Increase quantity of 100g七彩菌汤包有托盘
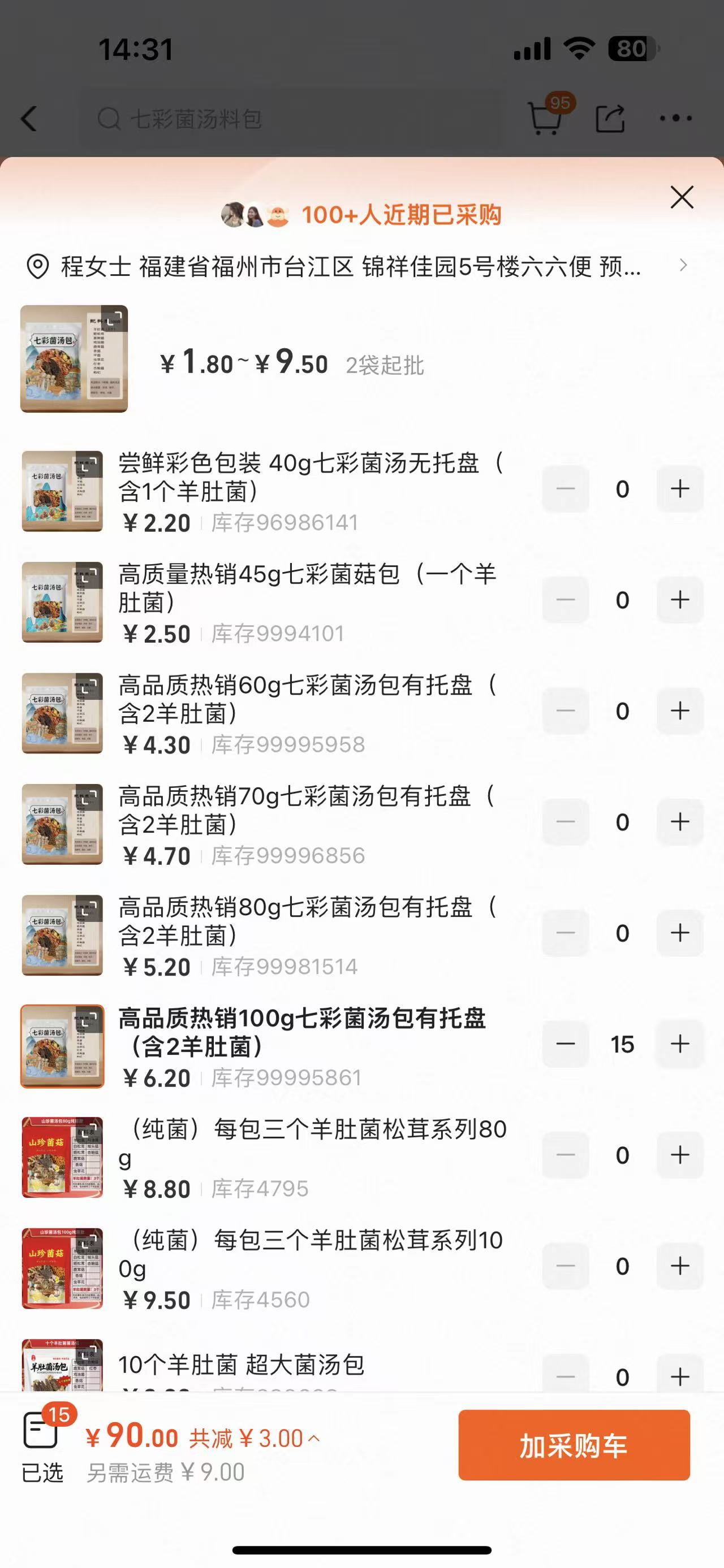This screenshot has height=1568, width=724. click(x=679, y=1045)
